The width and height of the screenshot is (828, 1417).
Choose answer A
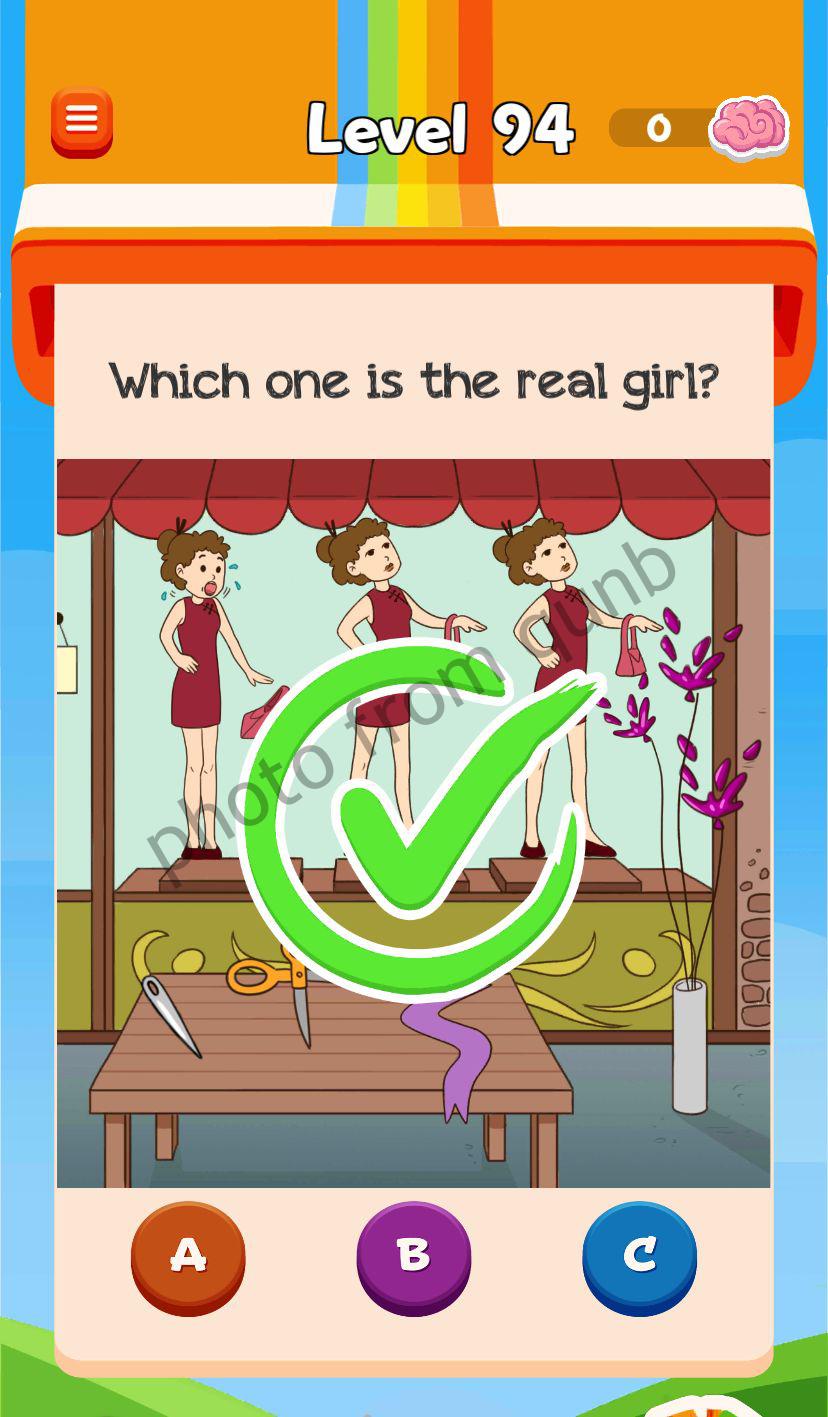[188, 1256]
